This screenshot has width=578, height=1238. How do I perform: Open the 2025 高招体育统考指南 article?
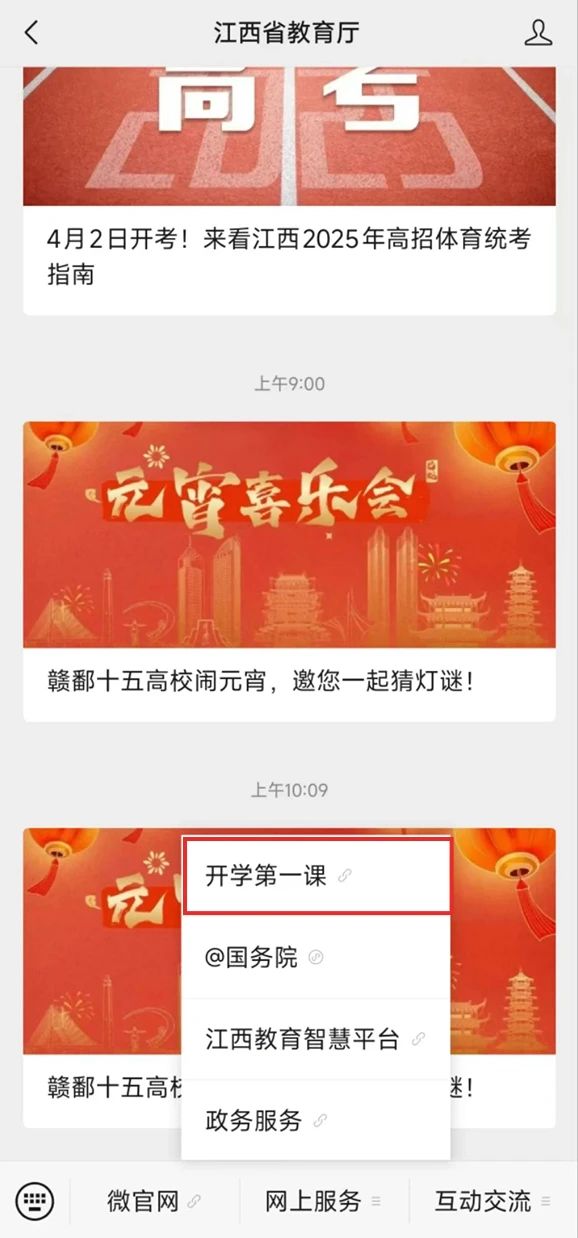(289, 190)
